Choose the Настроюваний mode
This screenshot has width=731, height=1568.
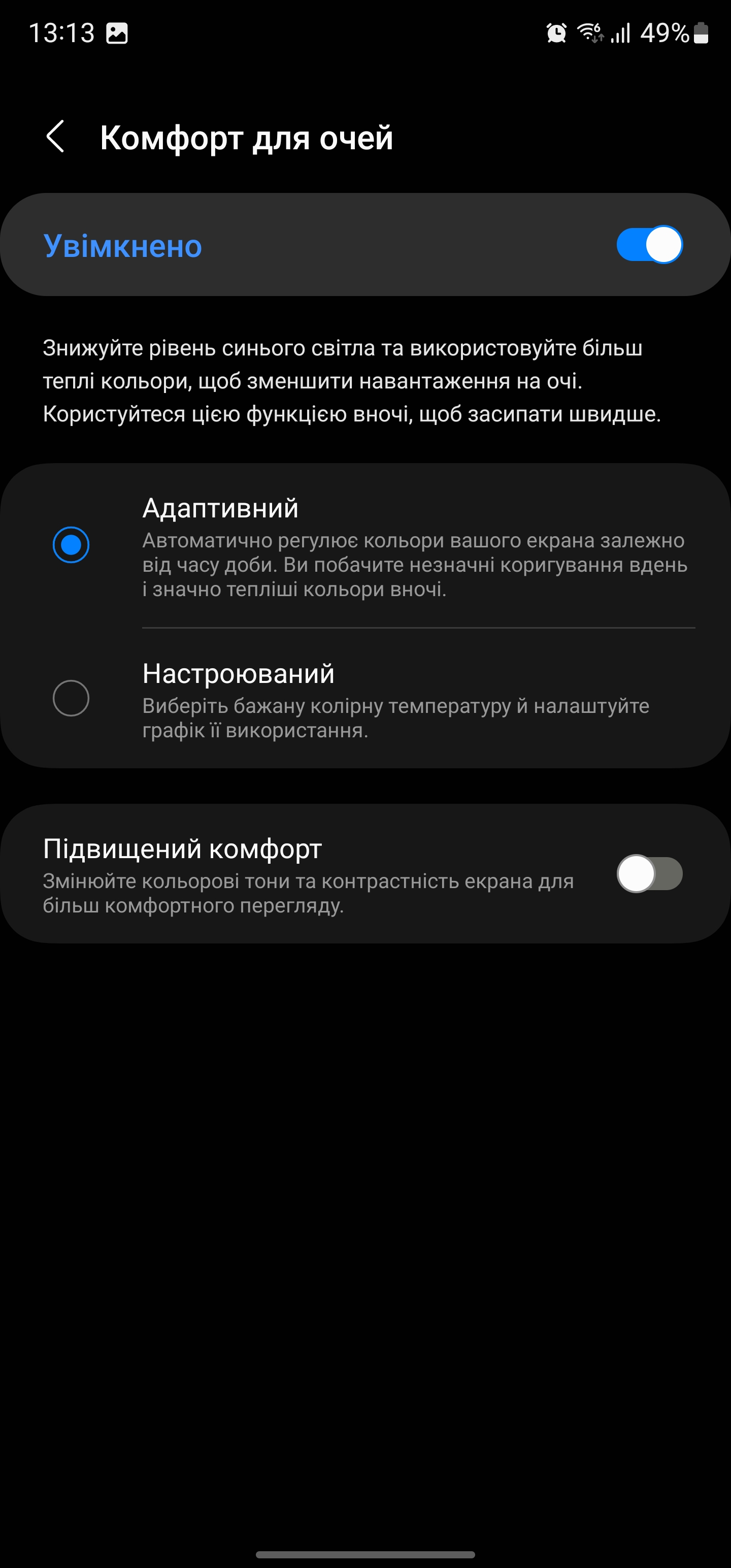(71, 698)
